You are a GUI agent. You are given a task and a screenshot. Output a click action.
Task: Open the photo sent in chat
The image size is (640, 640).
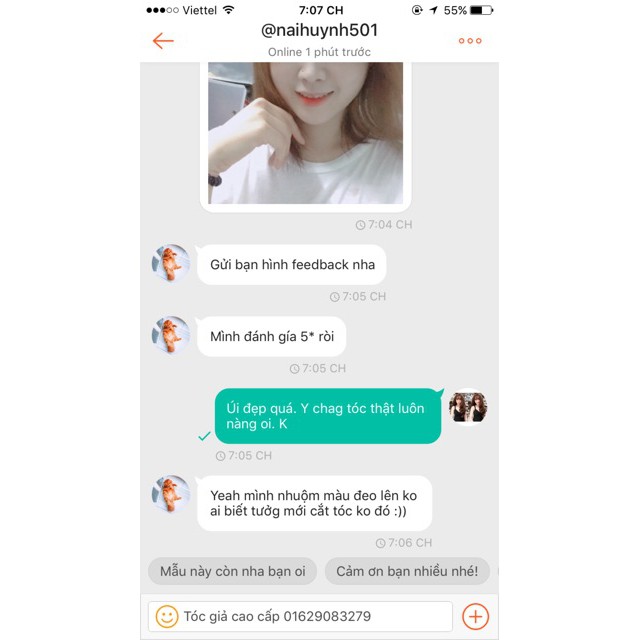[305, 133]
